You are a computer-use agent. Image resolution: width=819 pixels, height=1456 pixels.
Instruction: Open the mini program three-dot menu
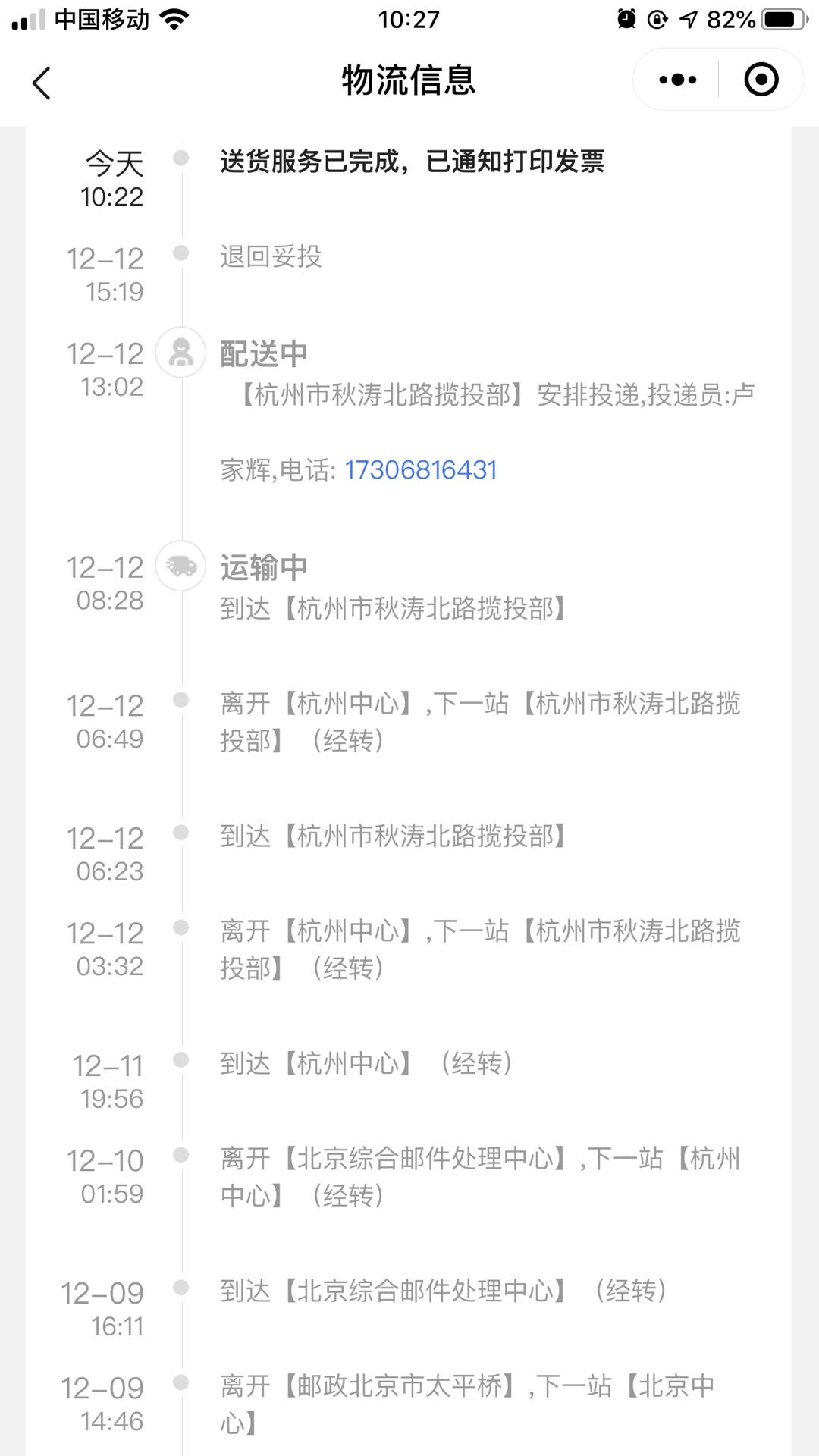point(677,80)
